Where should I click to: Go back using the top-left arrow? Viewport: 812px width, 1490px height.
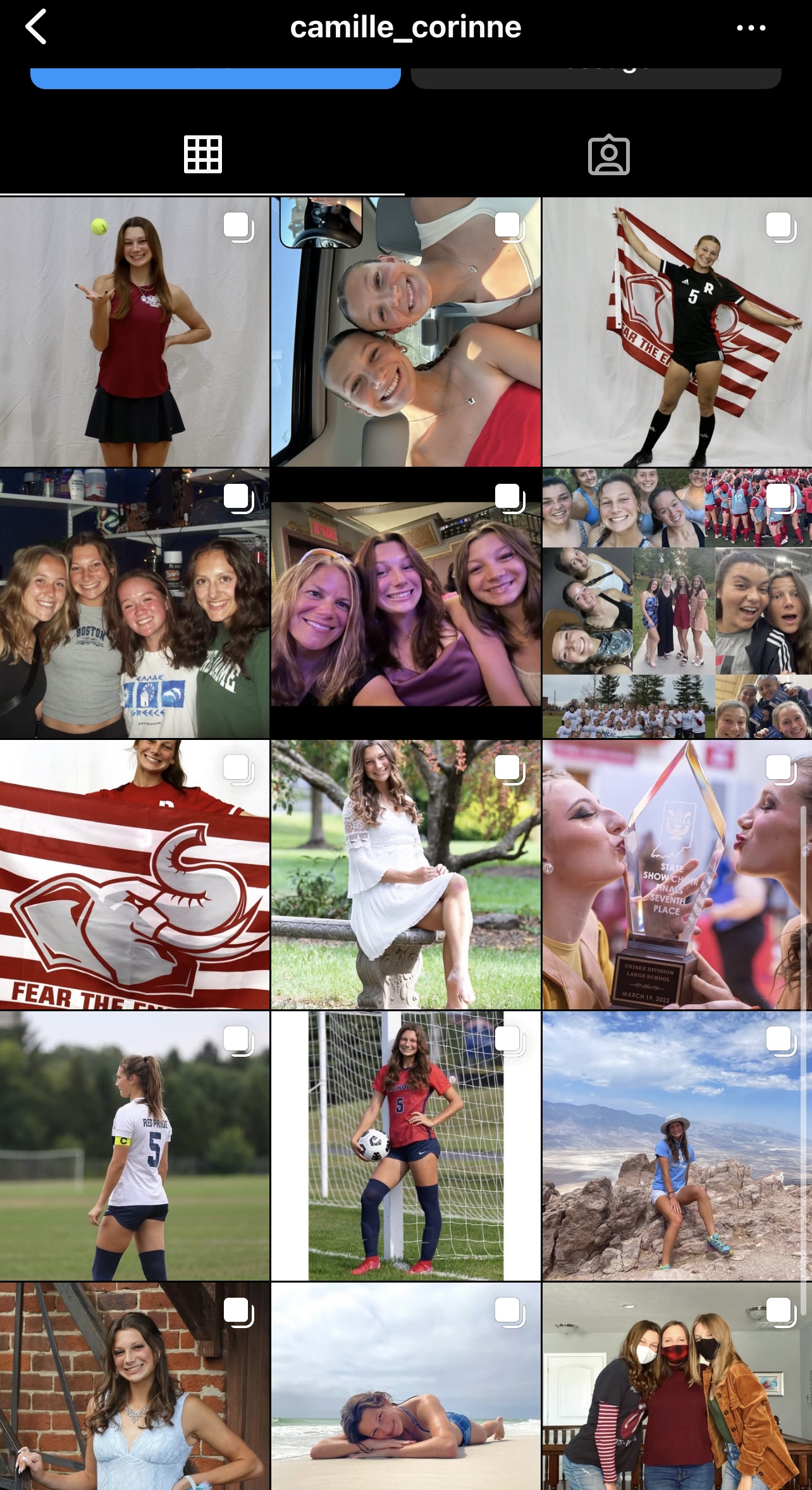pyautogui.click(x=36, y=27)
